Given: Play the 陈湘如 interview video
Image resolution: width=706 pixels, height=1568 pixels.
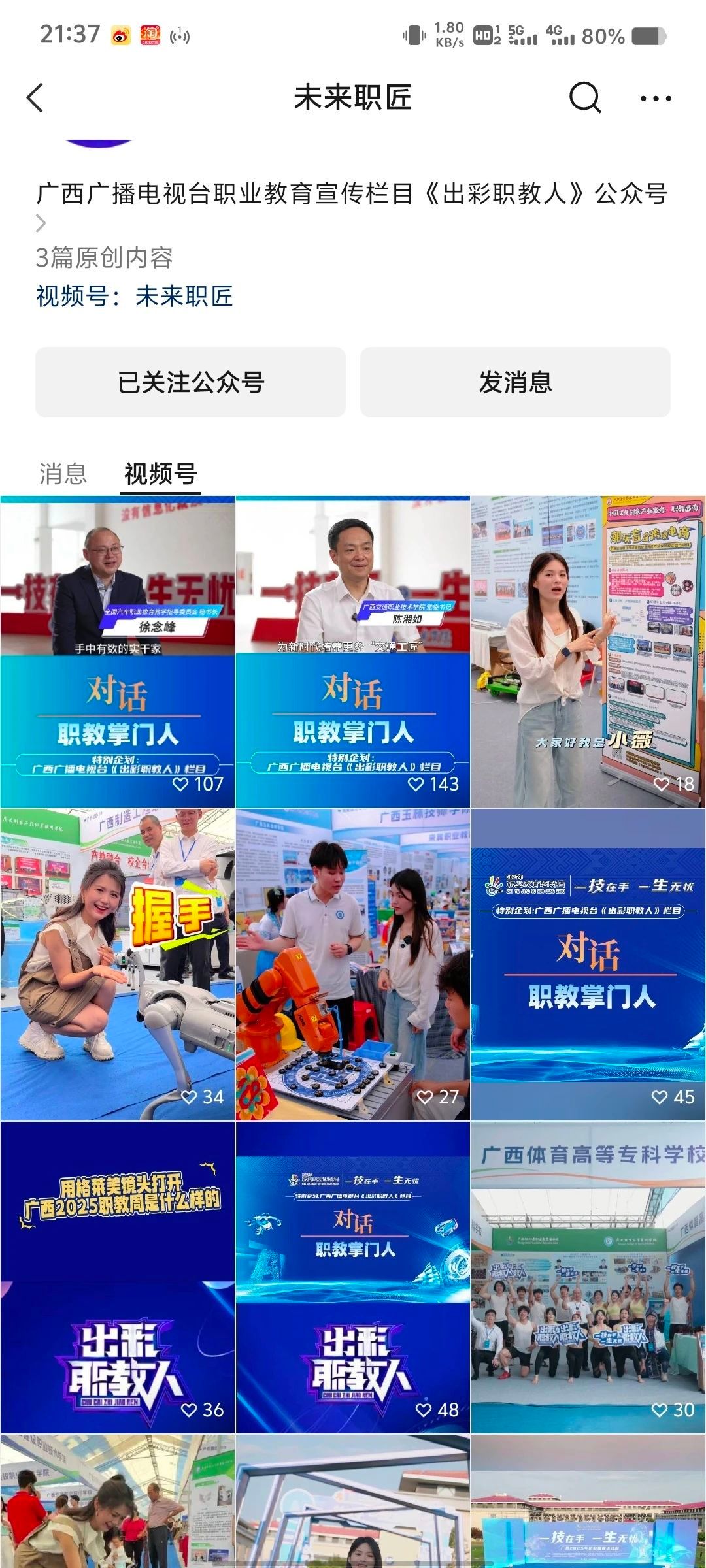Looking at the screenshot, I should 353,651.
